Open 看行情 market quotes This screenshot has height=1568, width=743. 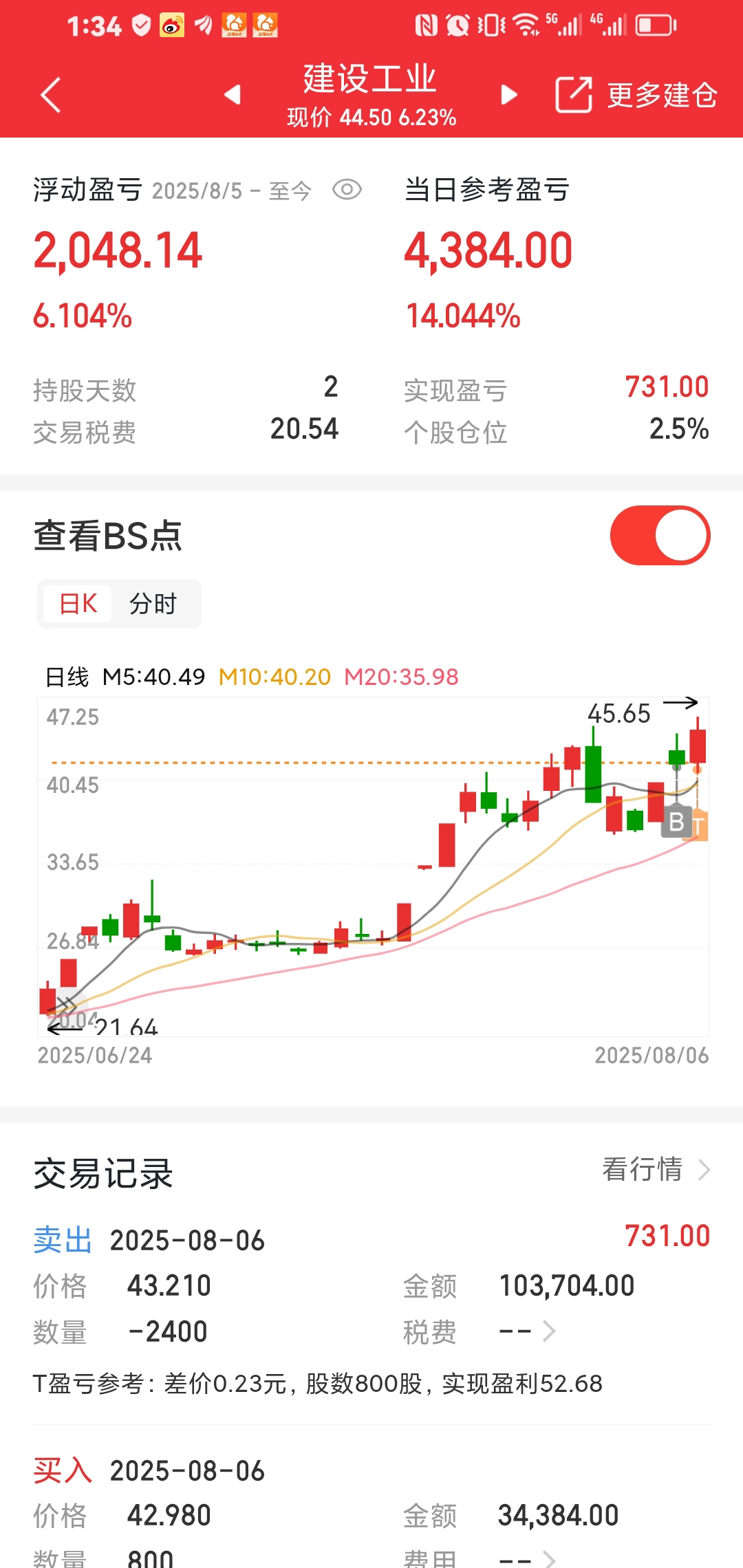656,1169
